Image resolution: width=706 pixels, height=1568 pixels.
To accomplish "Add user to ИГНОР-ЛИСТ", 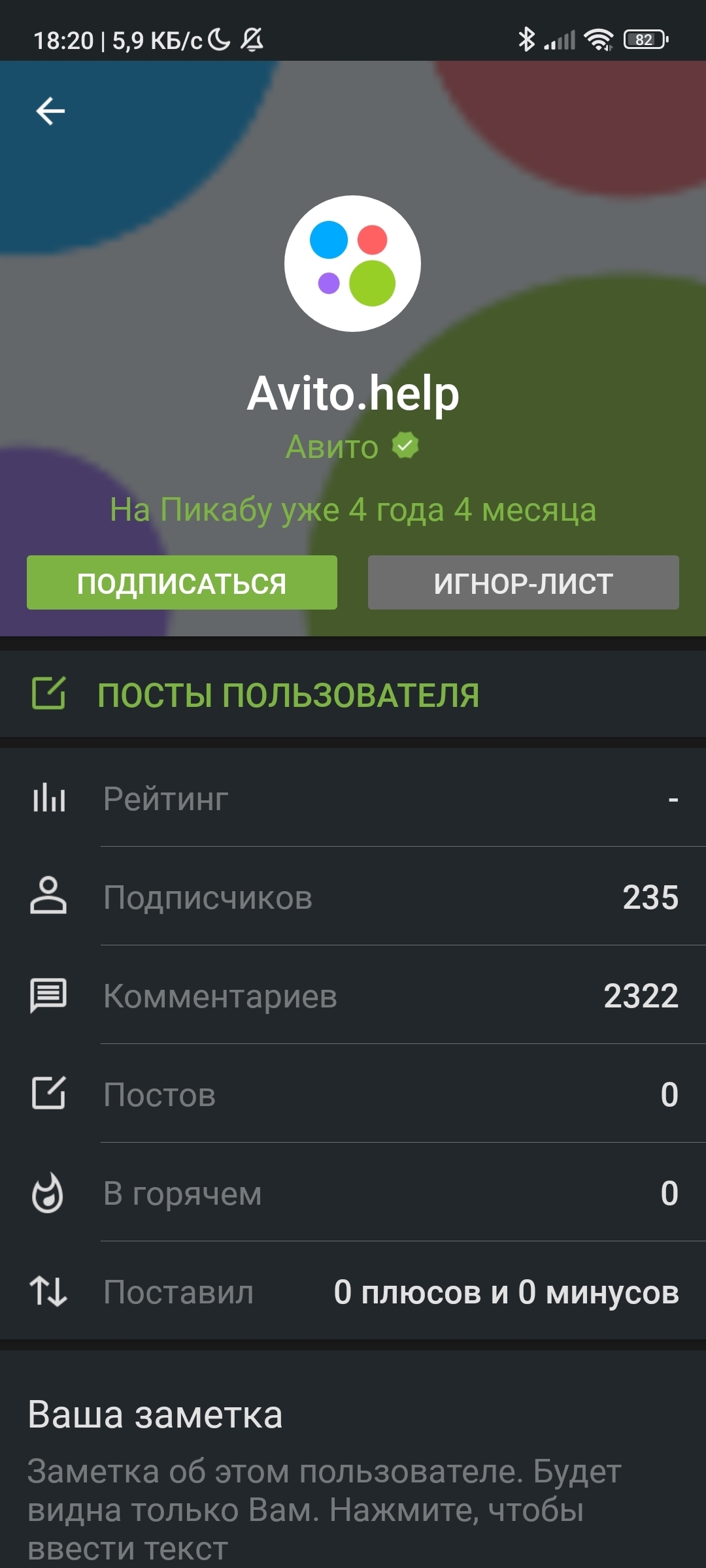I will coord(523,583).
